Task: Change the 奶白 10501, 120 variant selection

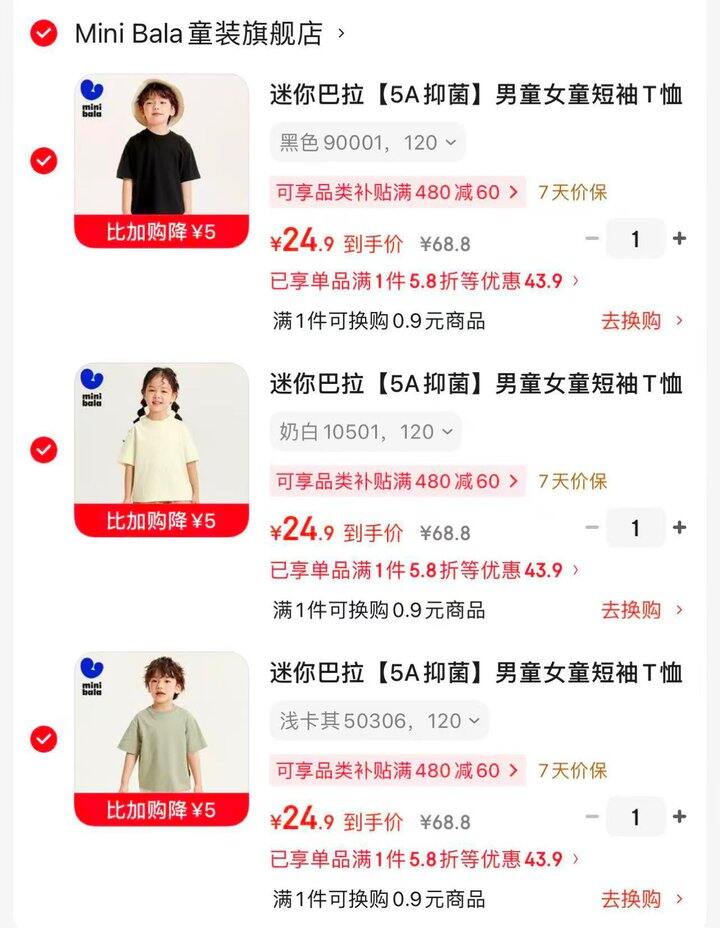Action: [365, 432]
